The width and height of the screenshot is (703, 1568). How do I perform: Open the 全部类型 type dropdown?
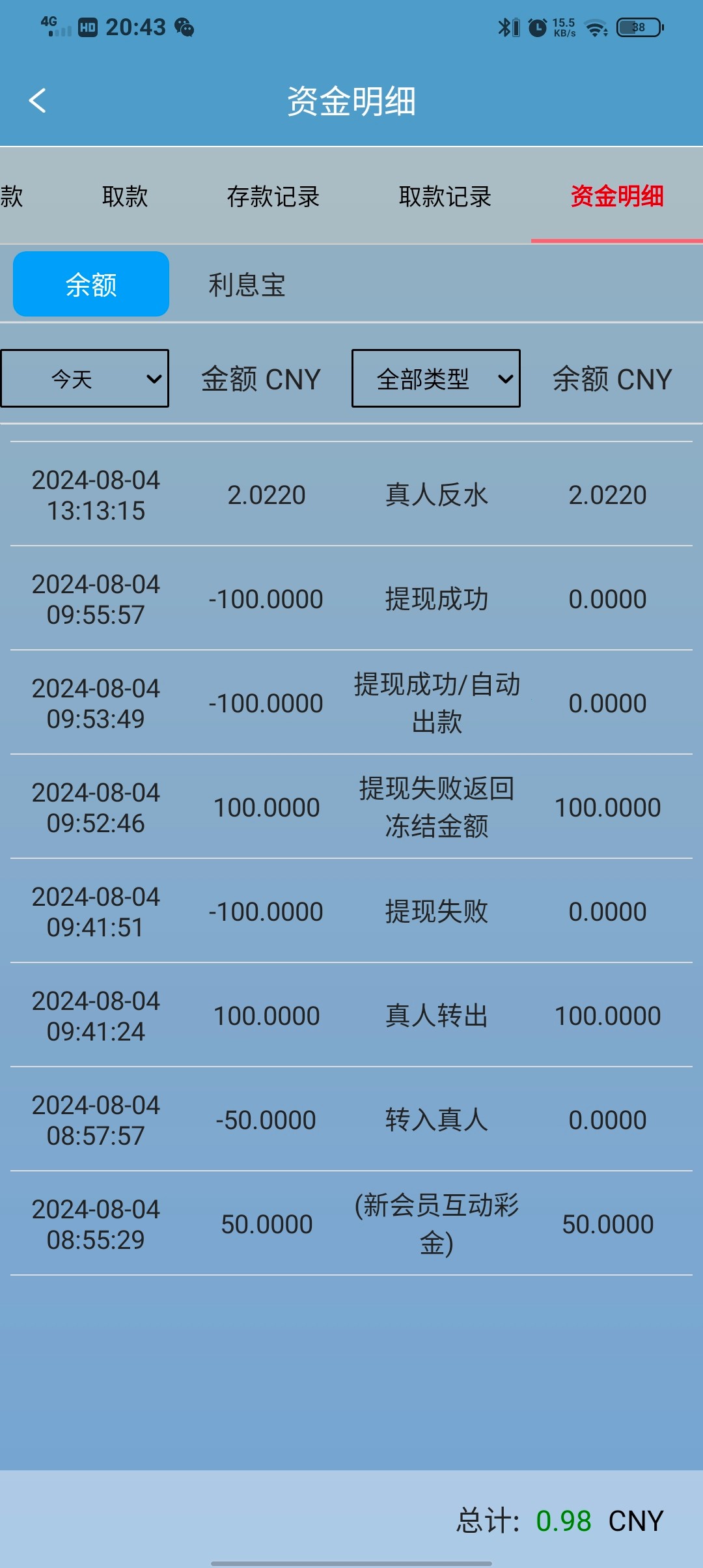pos(435,378)
